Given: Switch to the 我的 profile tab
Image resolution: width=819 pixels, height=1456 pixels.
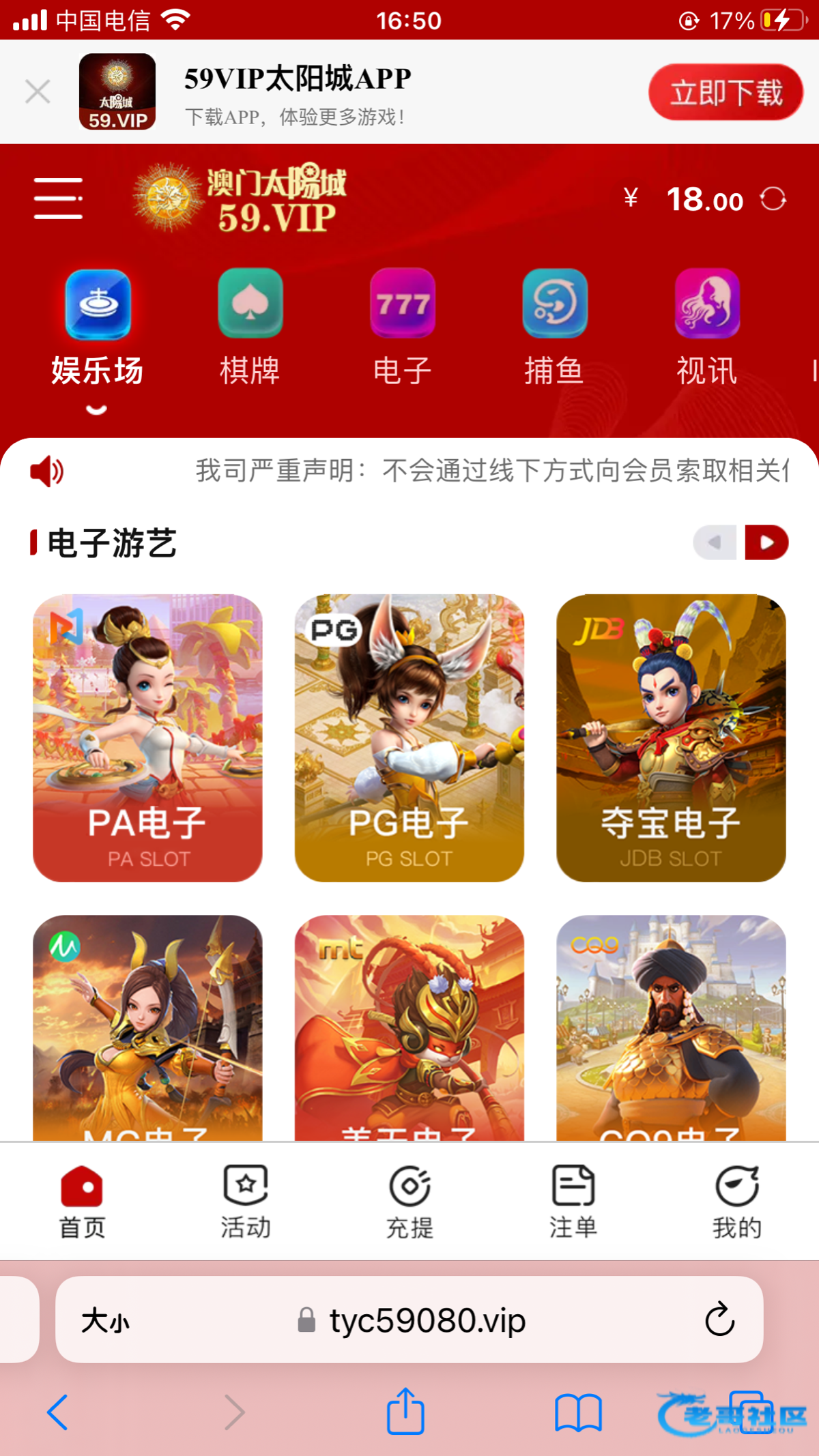Looking at the screenshot, I should click(x=737, y=1202).
